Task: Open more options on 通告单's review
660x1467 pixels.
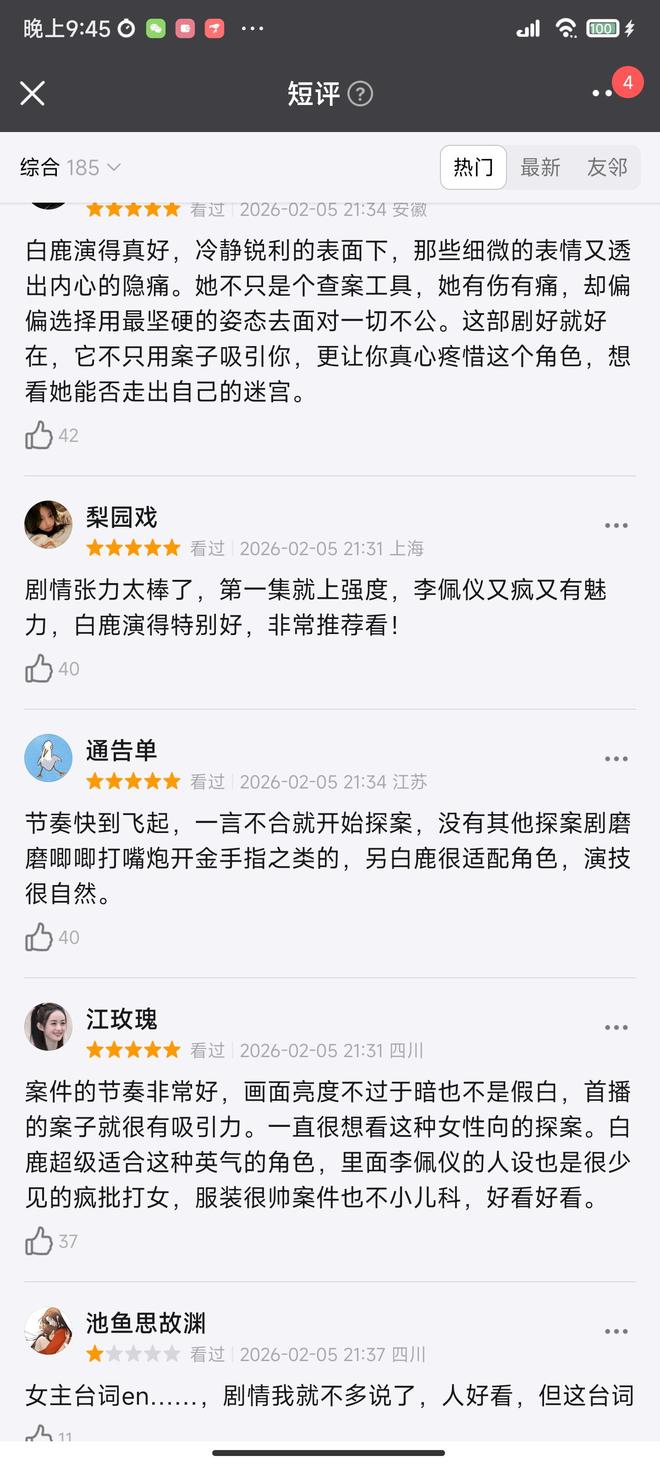Action: pyautogui.click(x=616, y=759)
